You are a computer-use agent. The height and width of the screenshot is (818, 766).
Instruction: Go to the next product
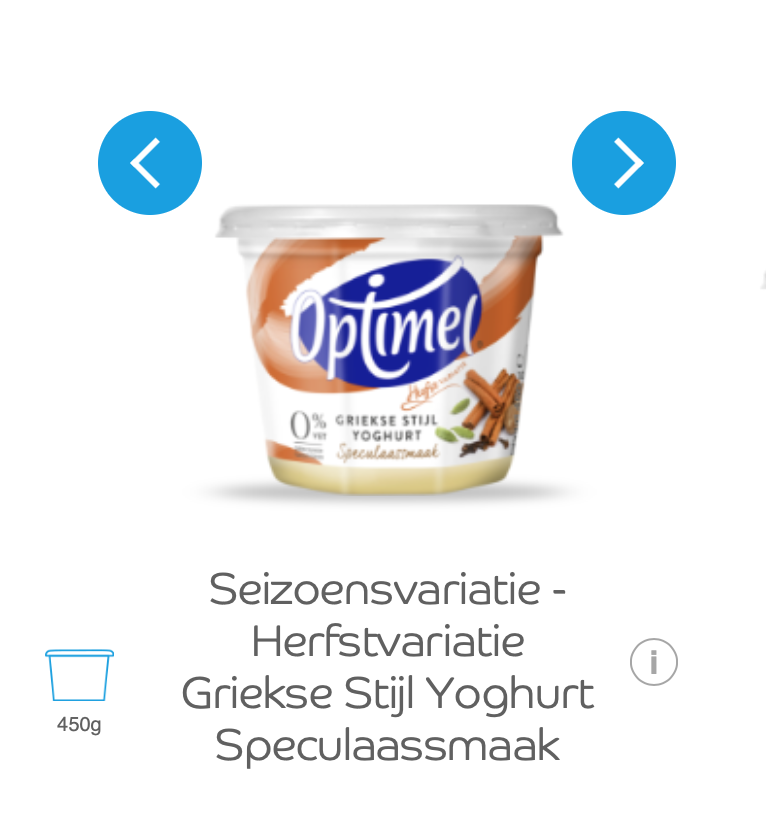click(624, 163)
